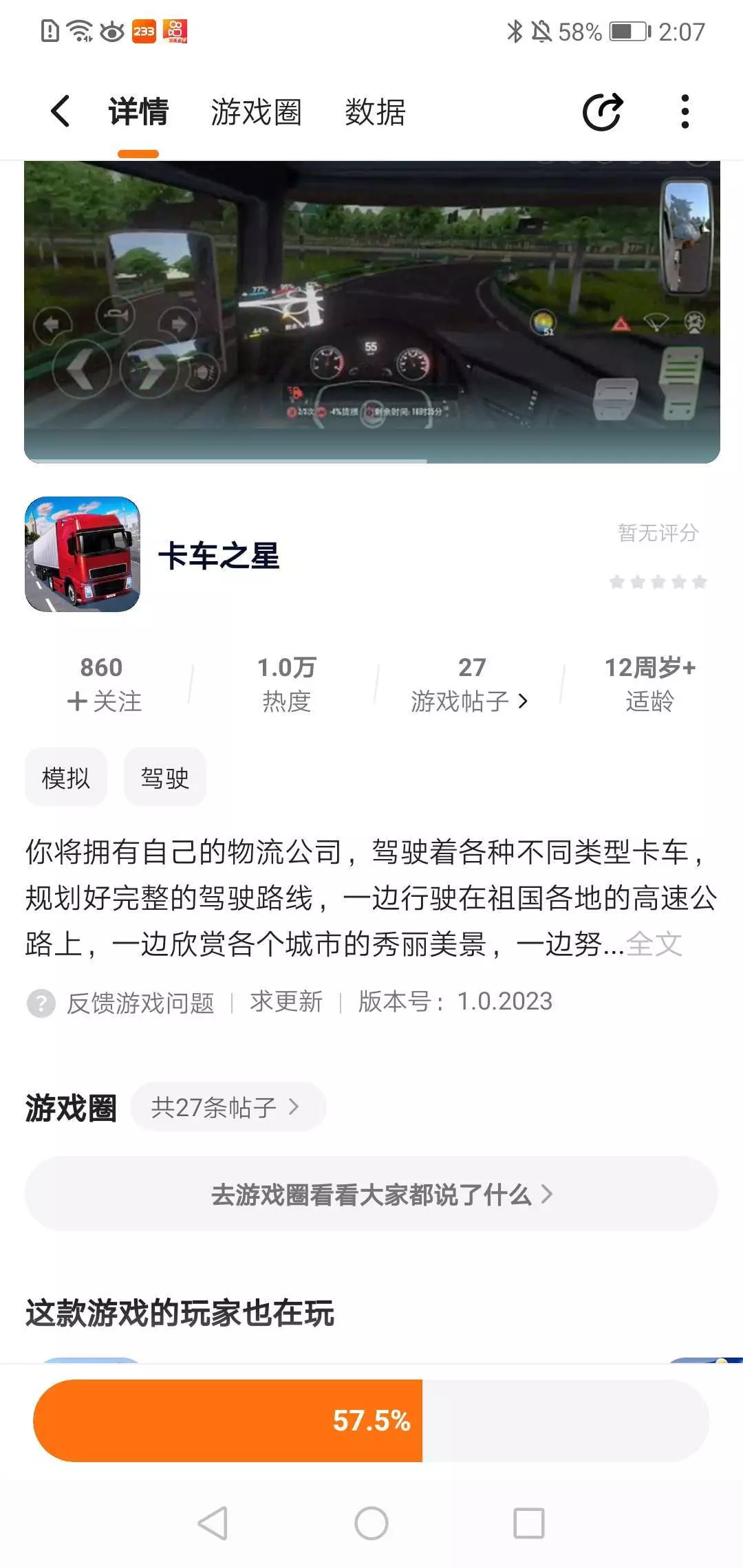Open 去游戏圈看看大家都说了什么
The width and height of the screenshot is (743, 1568).
pos(371,1194)
